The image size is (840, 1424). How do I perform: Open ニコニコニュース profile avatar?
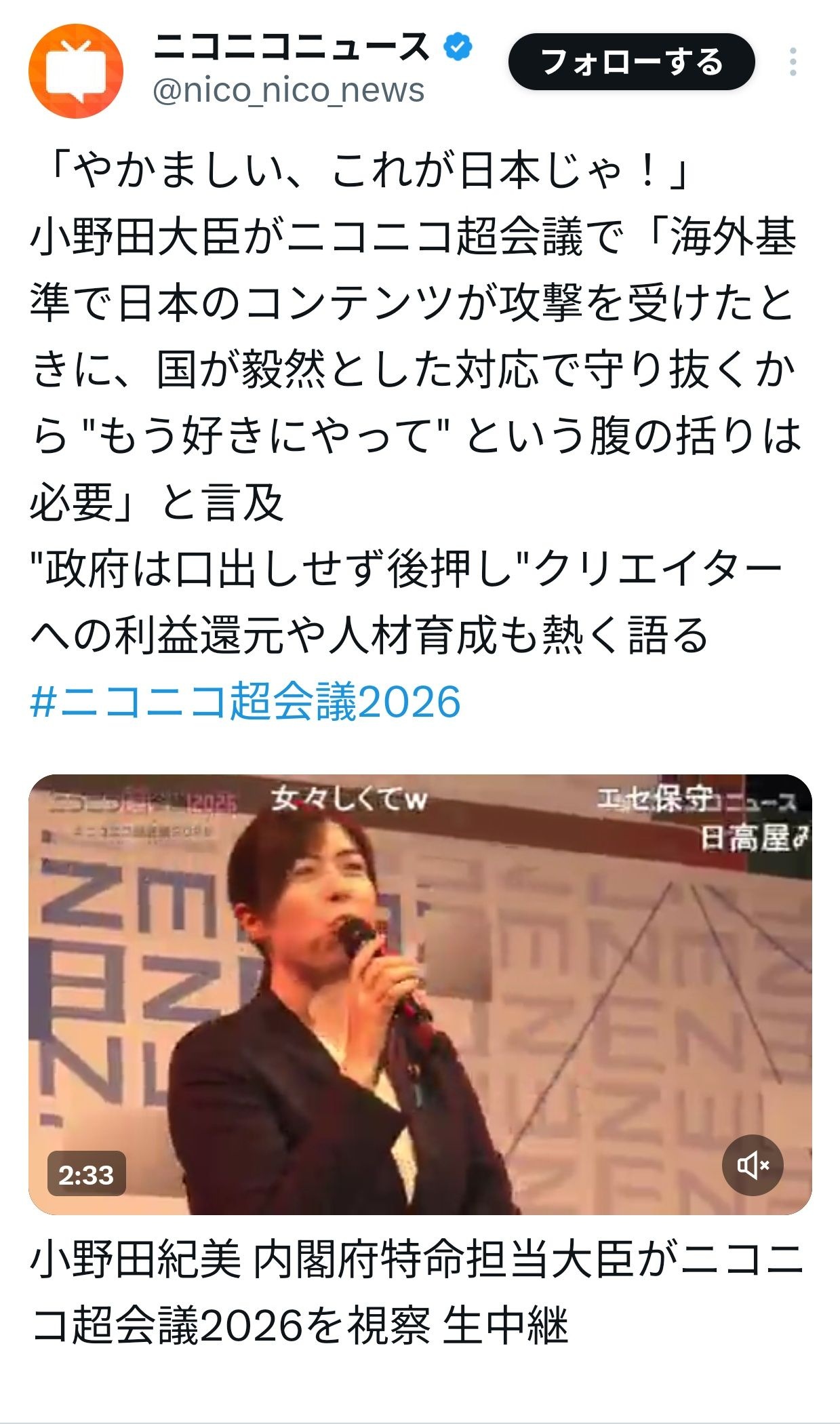(x=75, y=71)
